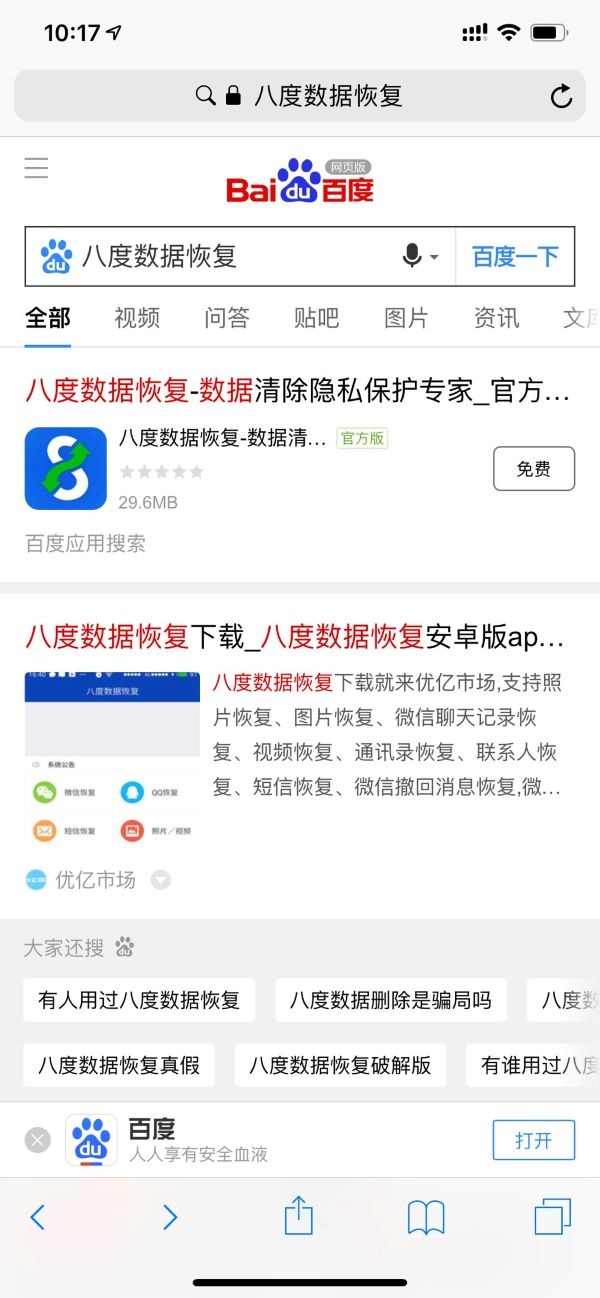This screenshot has height=1298, width=600.
Task: Expand the arrow next to 优亿市场
Action: tap(160, 880)
